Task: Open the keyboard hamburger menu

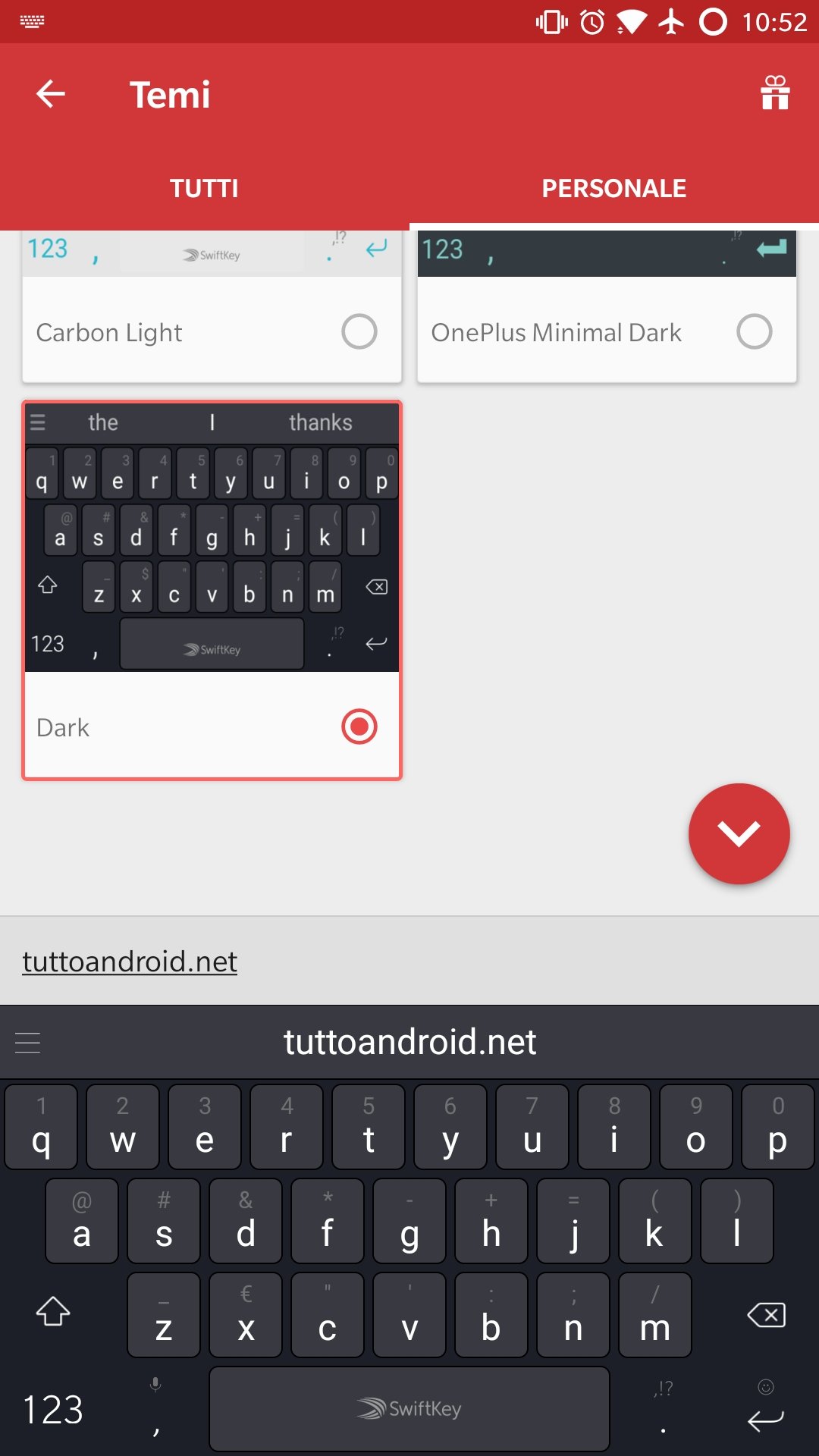Action: click(28, 1043)
